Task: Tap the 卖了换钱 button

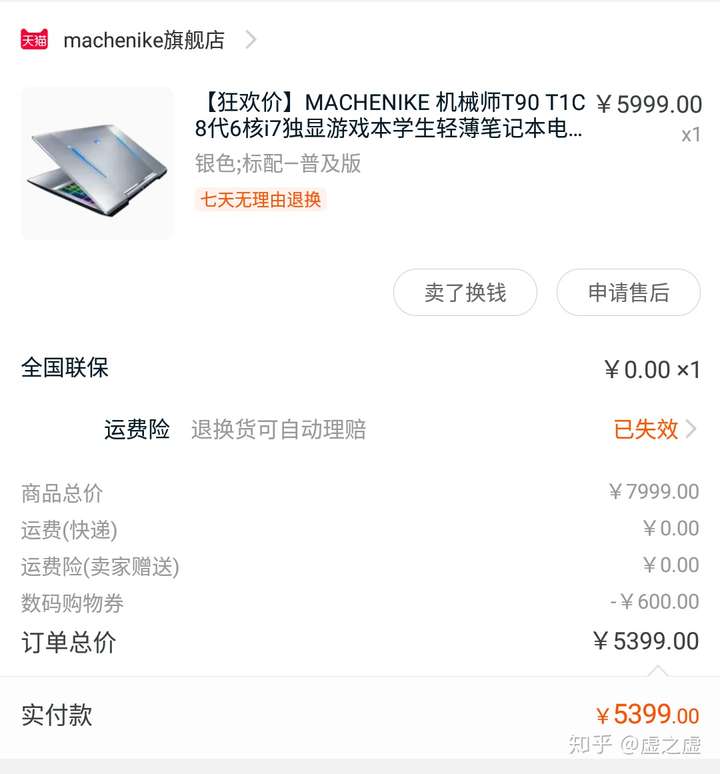Action: 465,292
